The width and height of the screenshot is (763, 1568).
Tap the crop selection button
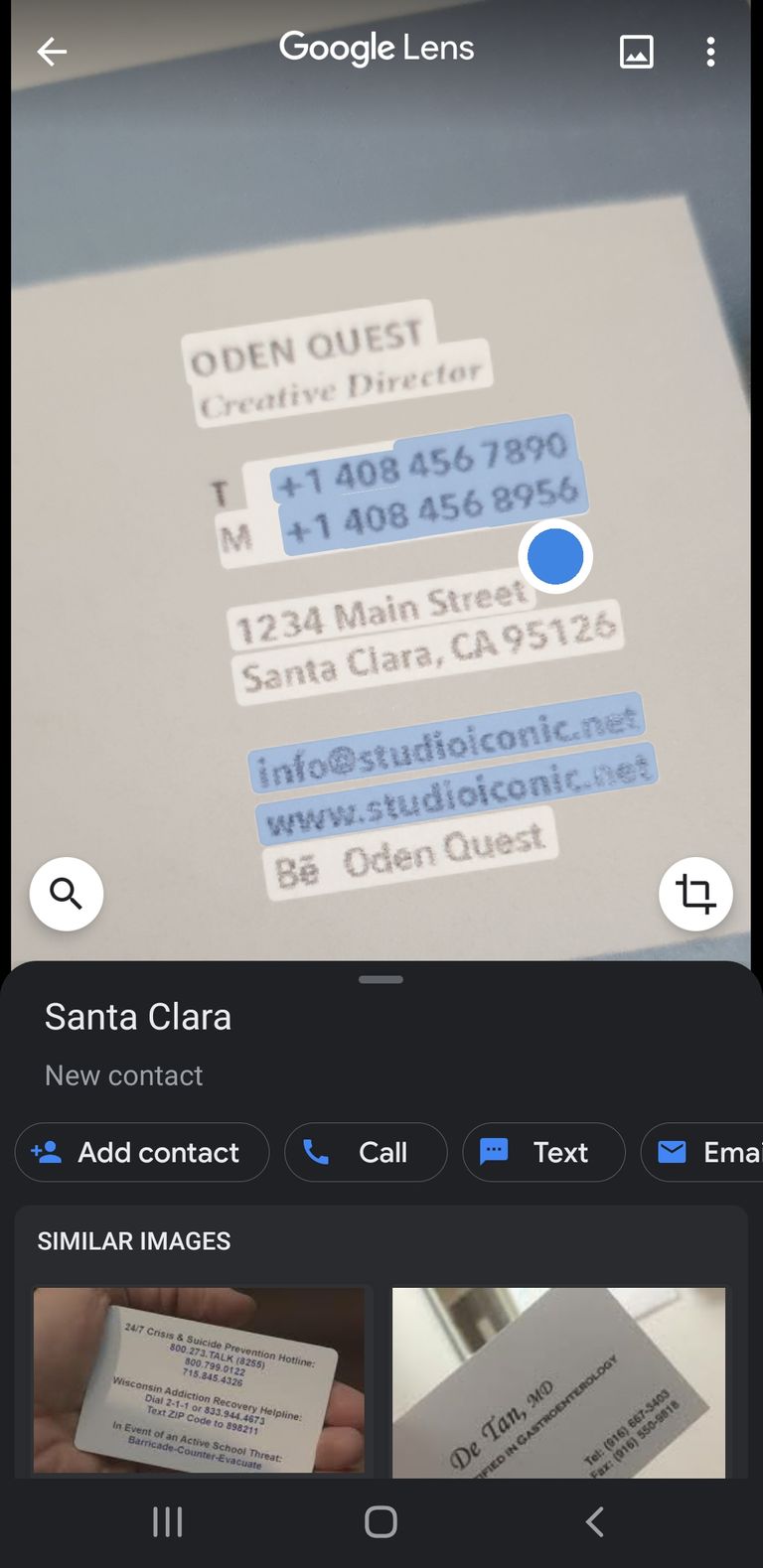pyautogui.click(x=695, y=894)
